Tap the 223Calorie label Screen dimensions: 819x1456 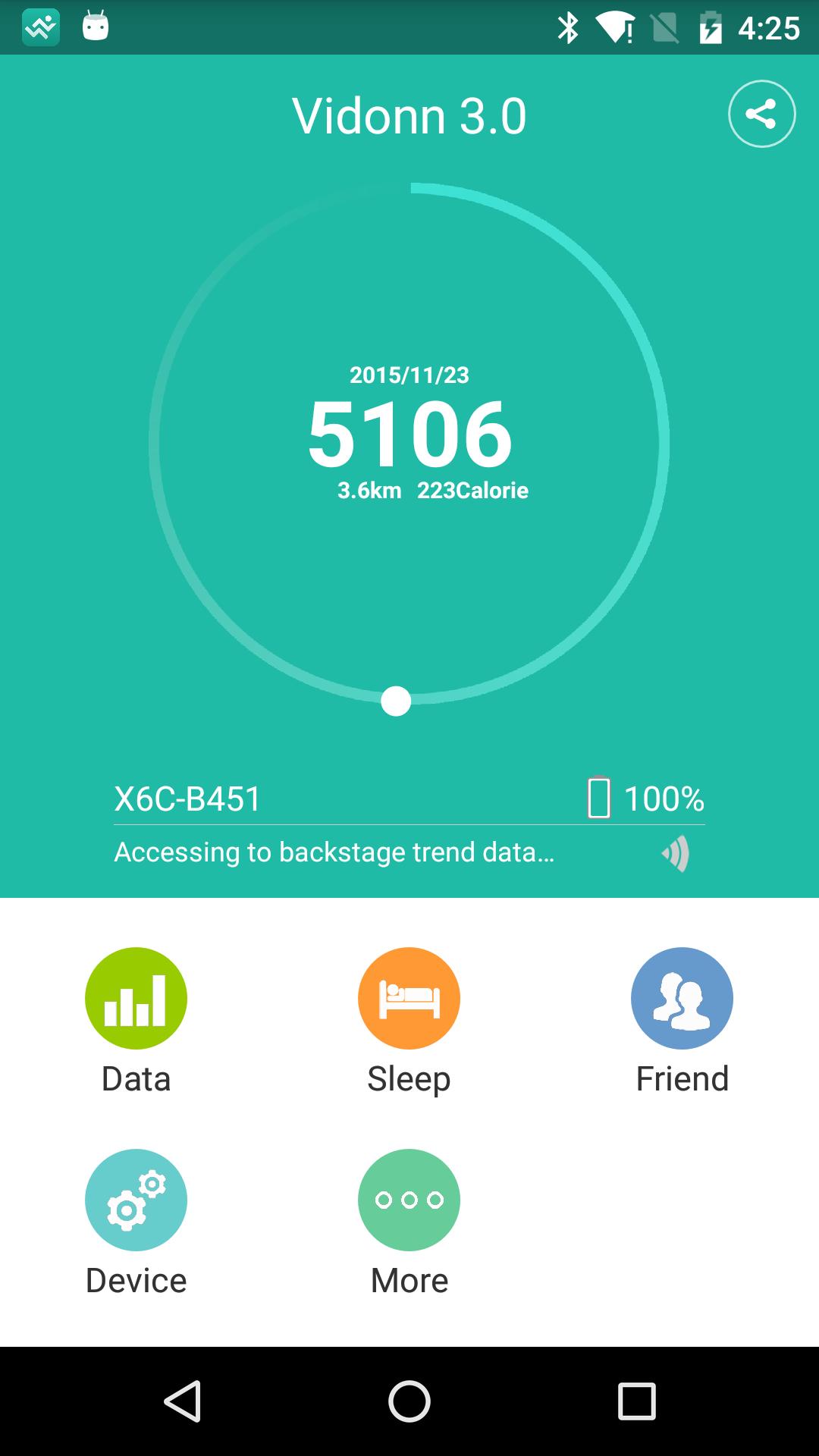(472, 489)
